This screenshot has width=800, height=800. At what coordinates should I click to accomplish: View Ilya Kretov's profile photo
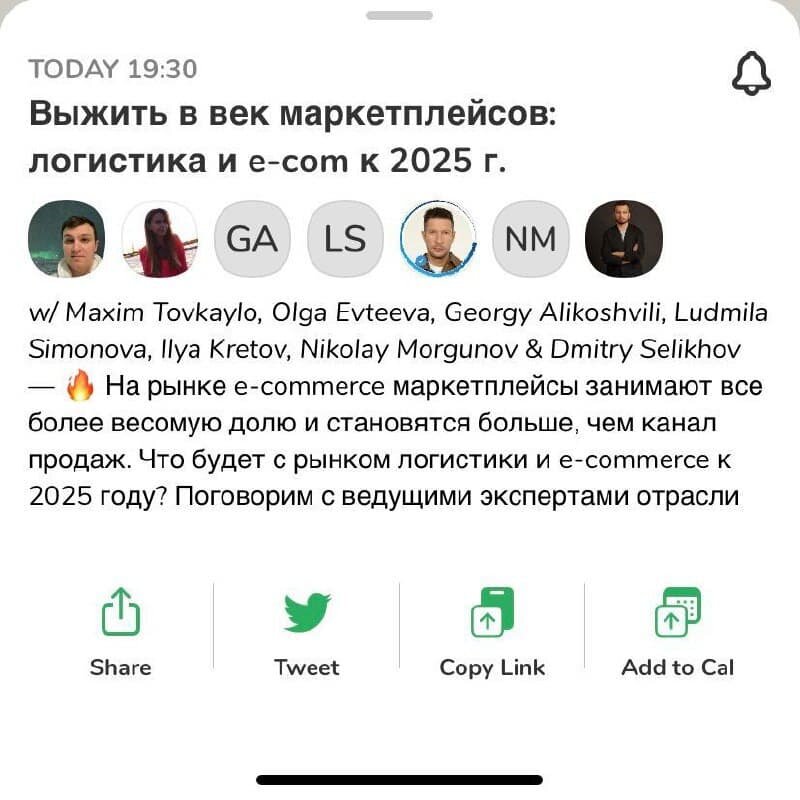pos(438,239)
